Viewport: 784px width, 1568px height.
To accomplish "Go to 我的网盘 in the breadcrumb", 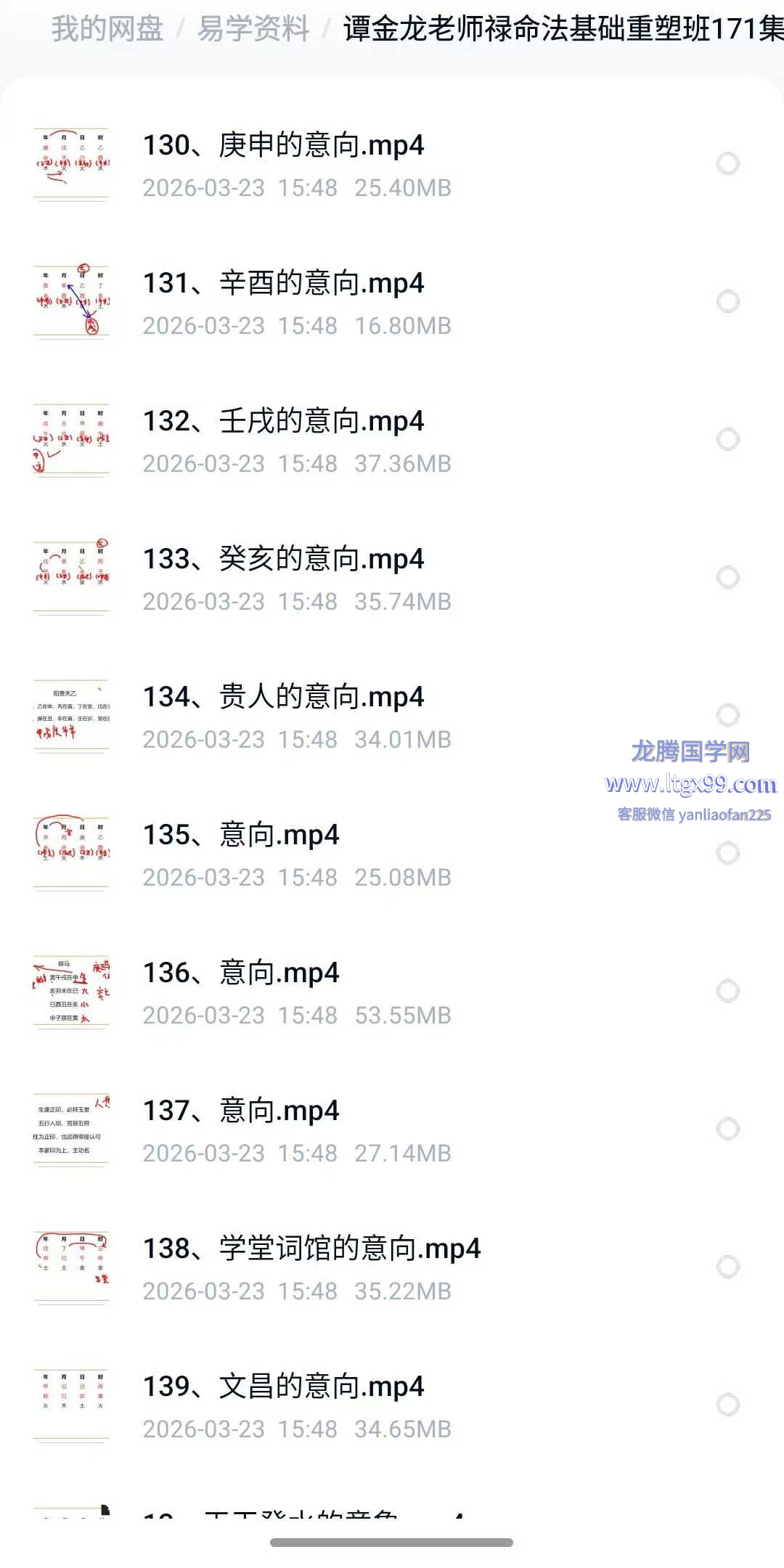I will tap(107, 30).
